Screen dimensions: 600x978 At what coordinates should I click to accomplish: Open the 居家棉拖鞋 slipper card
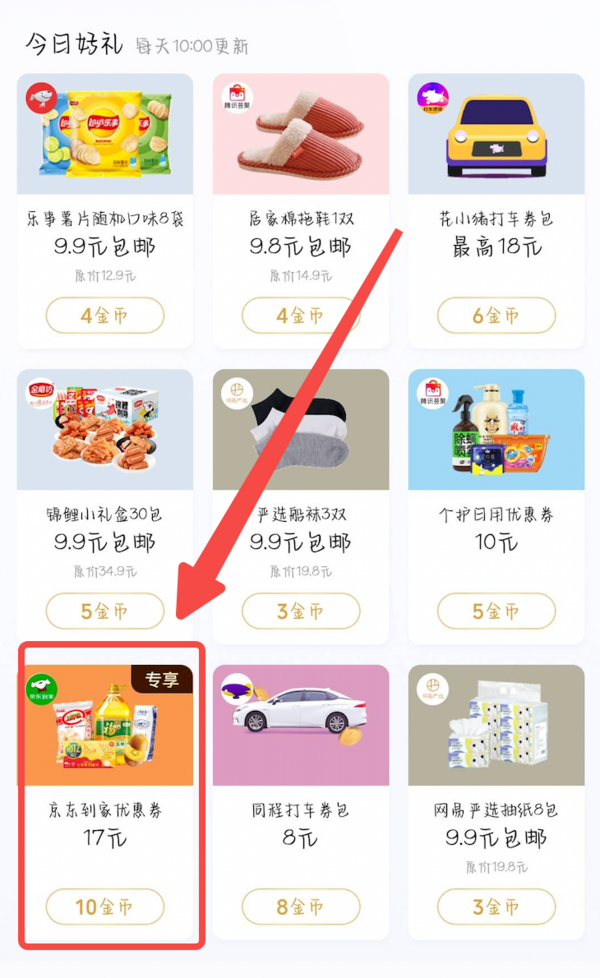coord(301,211)
